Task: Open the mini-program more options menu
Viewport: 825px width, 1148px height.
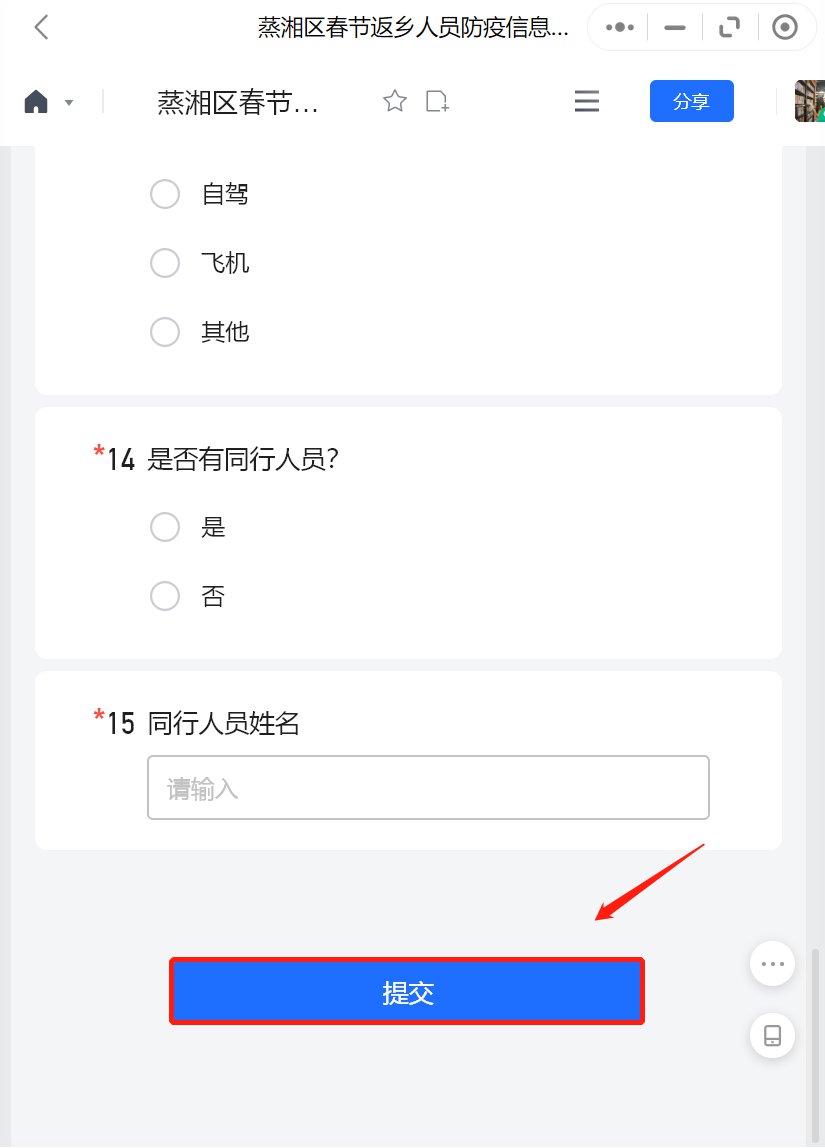Action: [x=619, y=28]
